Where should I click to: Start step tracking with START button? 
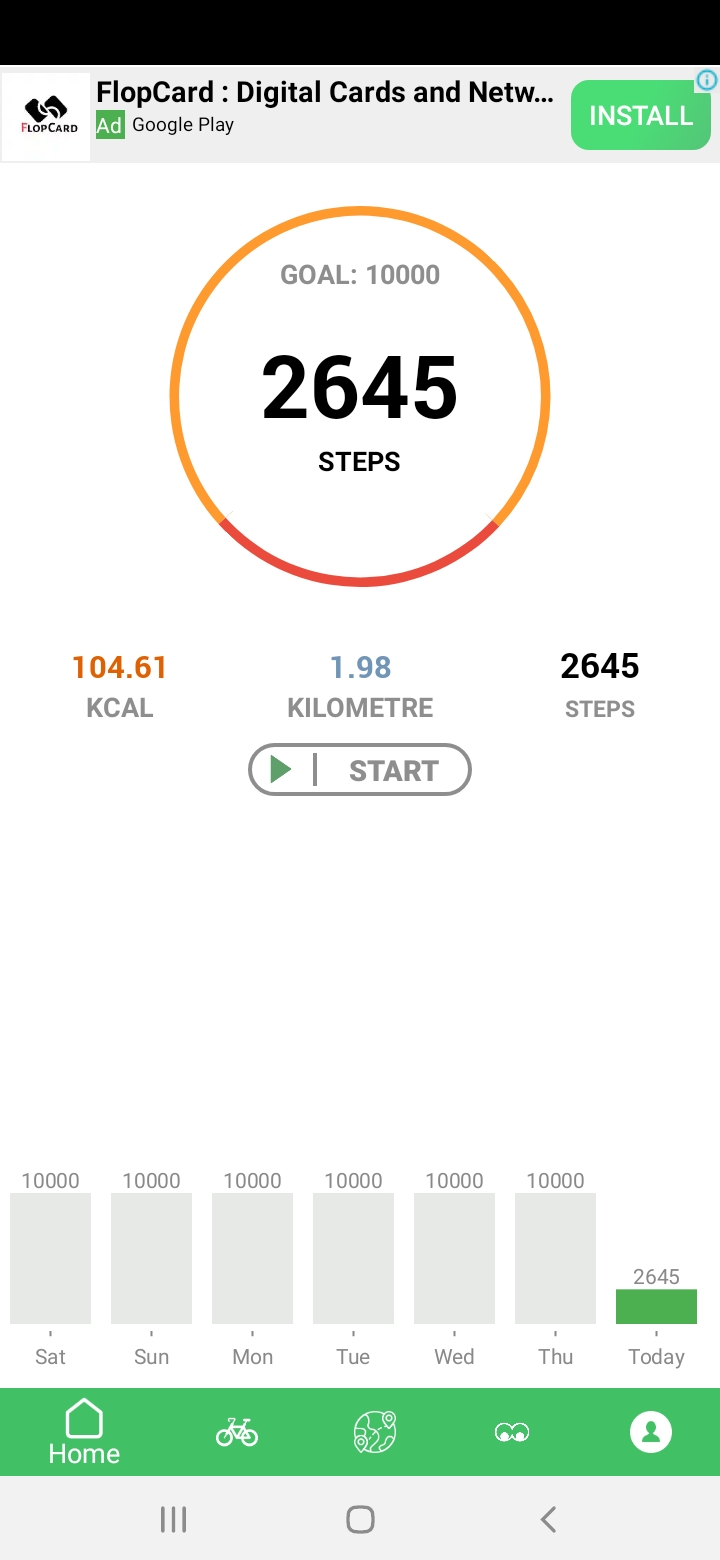(360, 770)
